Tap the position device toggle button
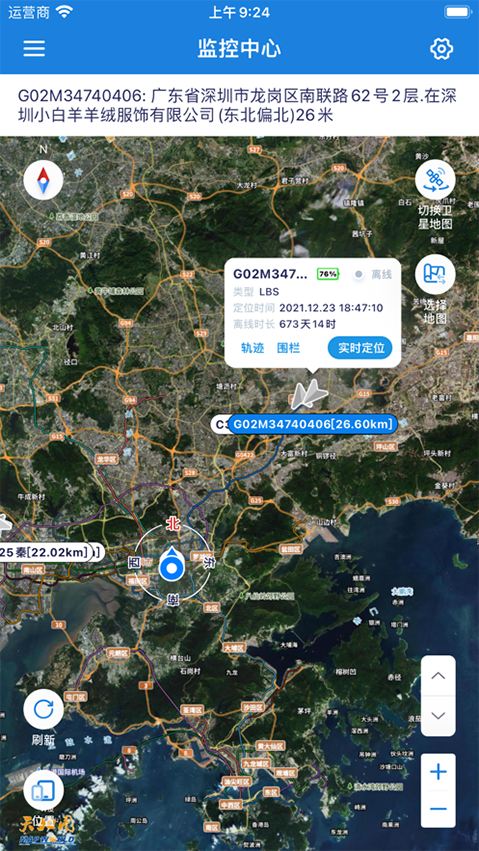The width and height of the screenshot is (479, 851). [43, 790]
